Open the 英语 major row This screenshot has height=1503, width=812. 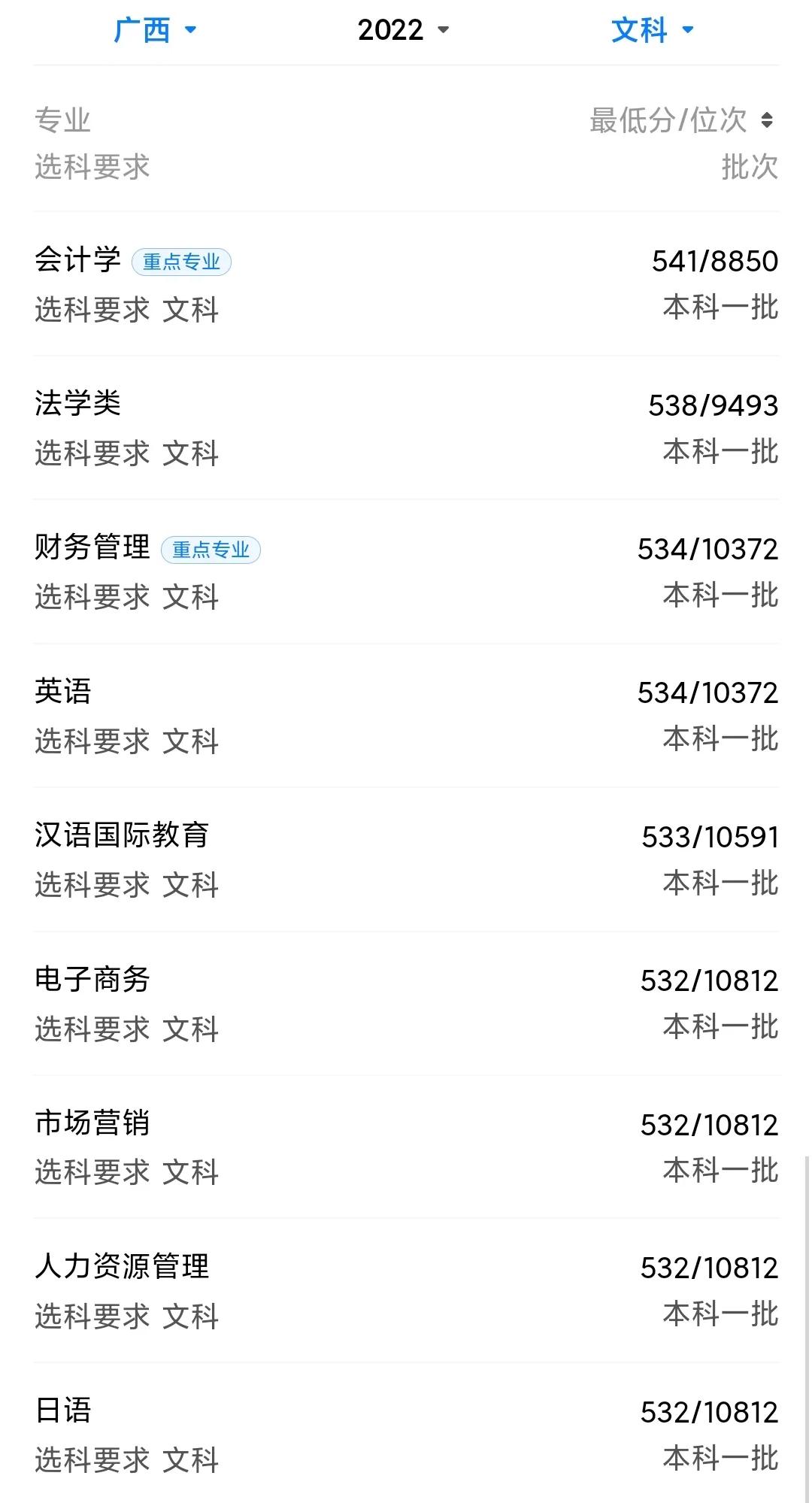pyautogui.click(x=406, y=716)
